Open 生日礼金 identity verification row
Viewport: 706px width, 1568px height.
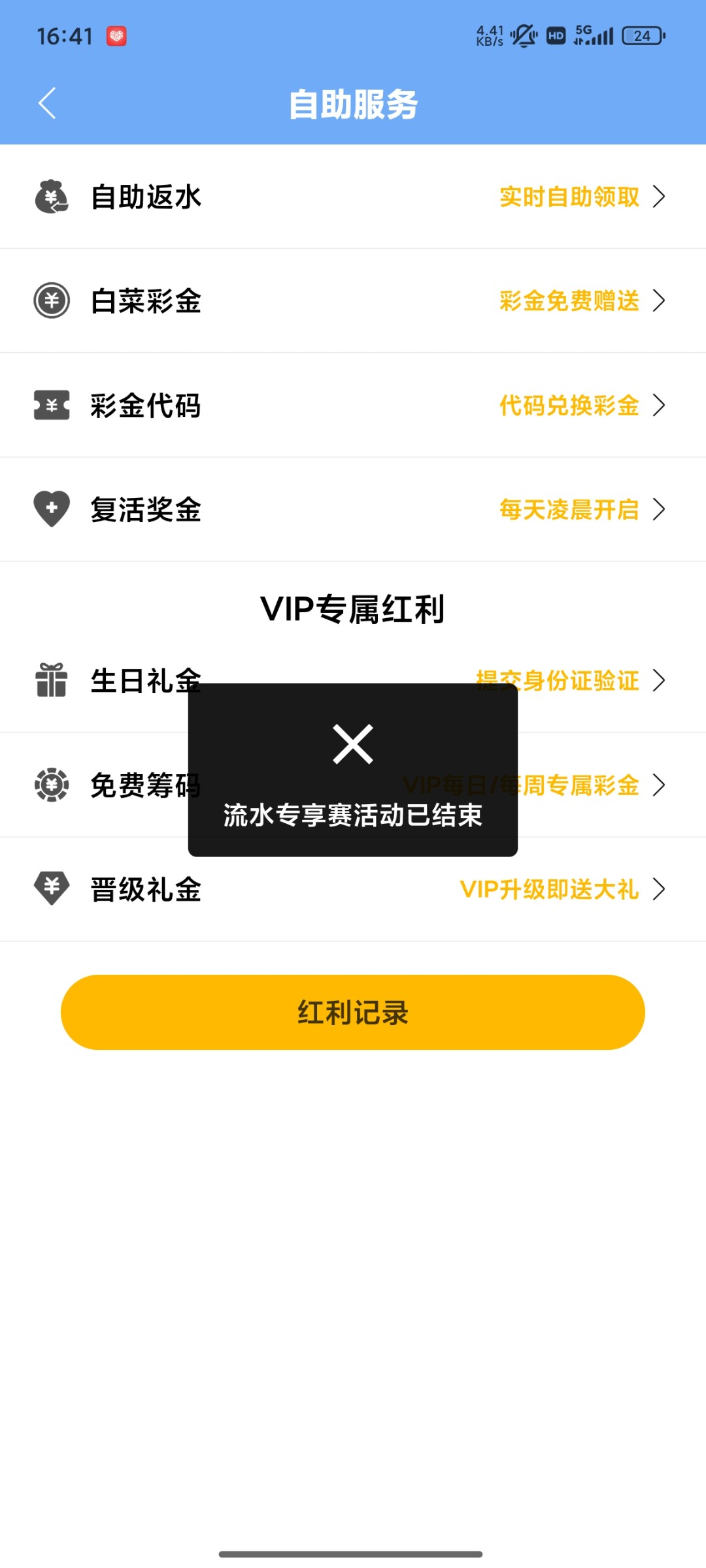coord(353,680)
